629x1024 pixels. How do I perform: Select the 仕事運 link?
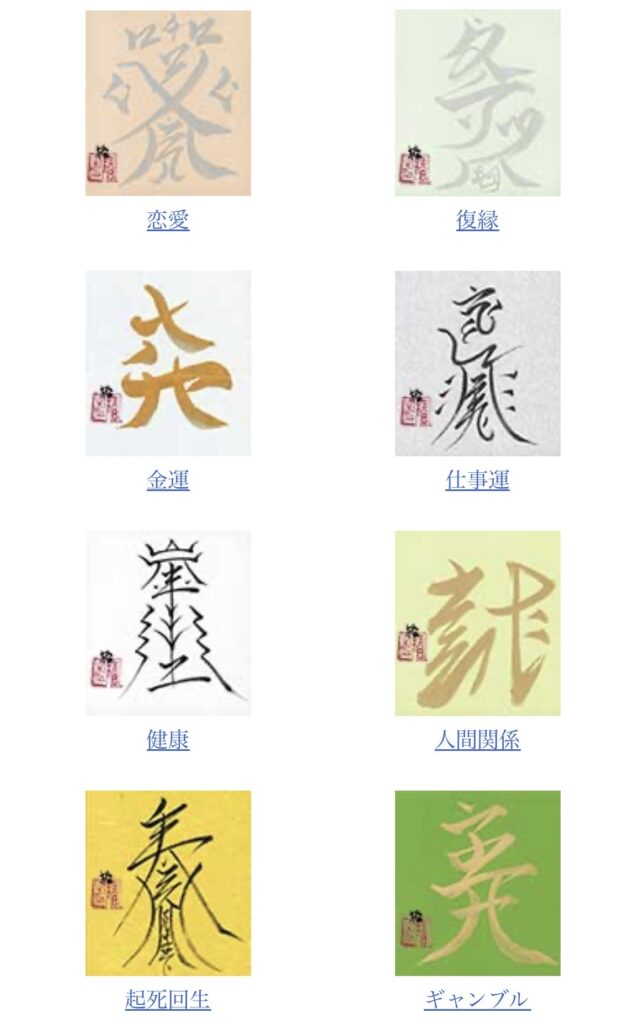[x=477, y=481]
